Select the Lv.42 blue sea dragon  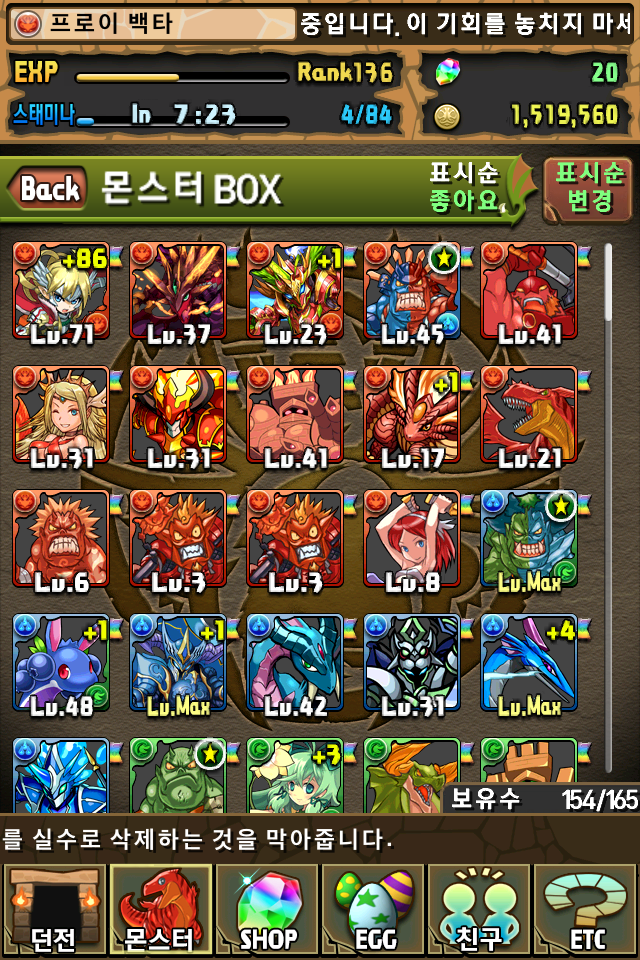tap(295, 663)
